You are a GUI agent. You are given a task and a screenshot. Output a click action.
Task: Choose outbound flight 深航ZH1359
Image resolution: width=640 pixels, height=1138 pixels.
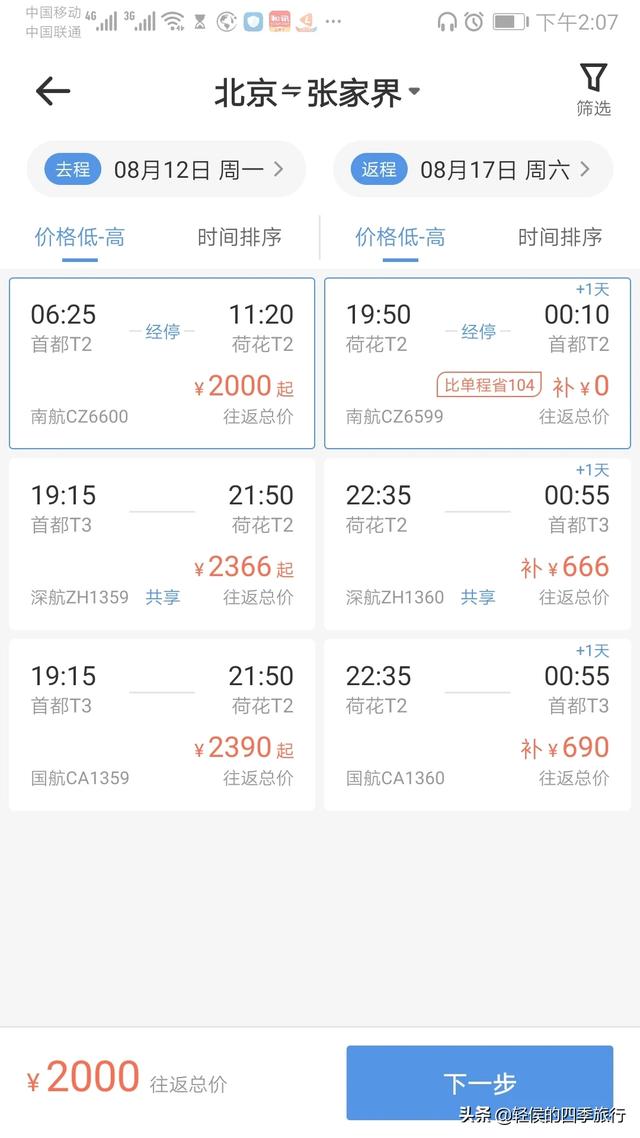[x=162, y=544]
